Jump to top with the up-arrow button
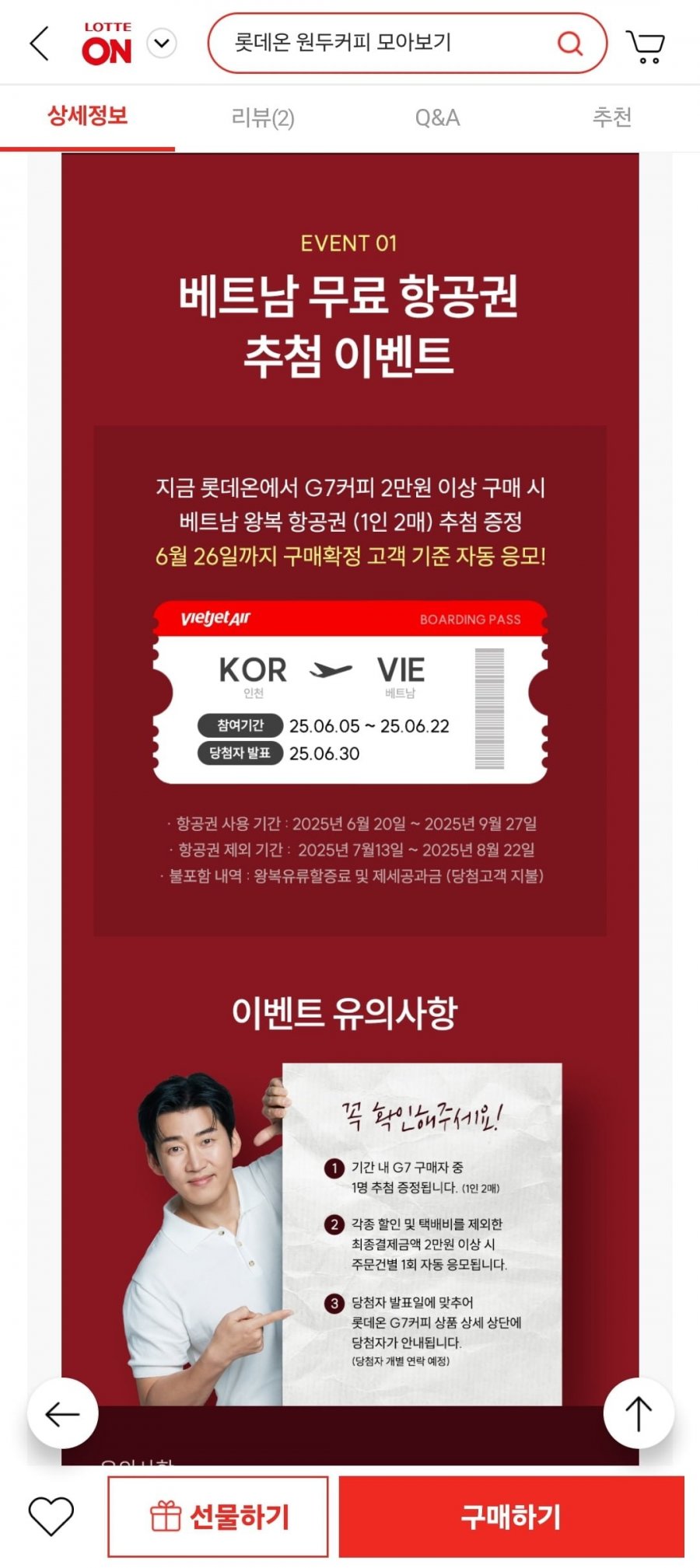 (639, 1413)
